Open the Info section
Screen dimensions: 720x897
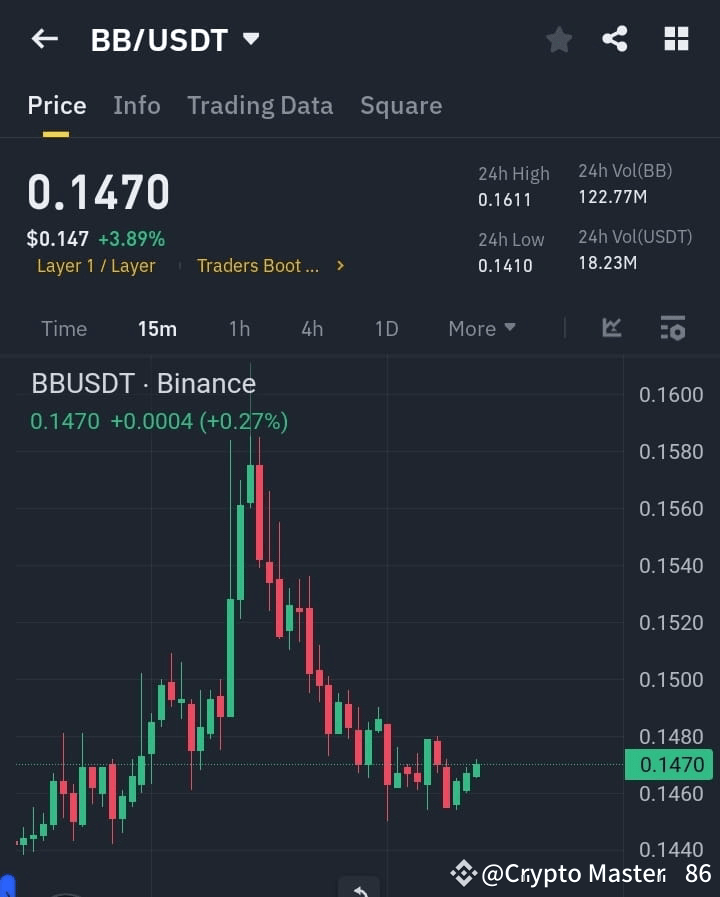pyautogui.click(x=136, y=105)
